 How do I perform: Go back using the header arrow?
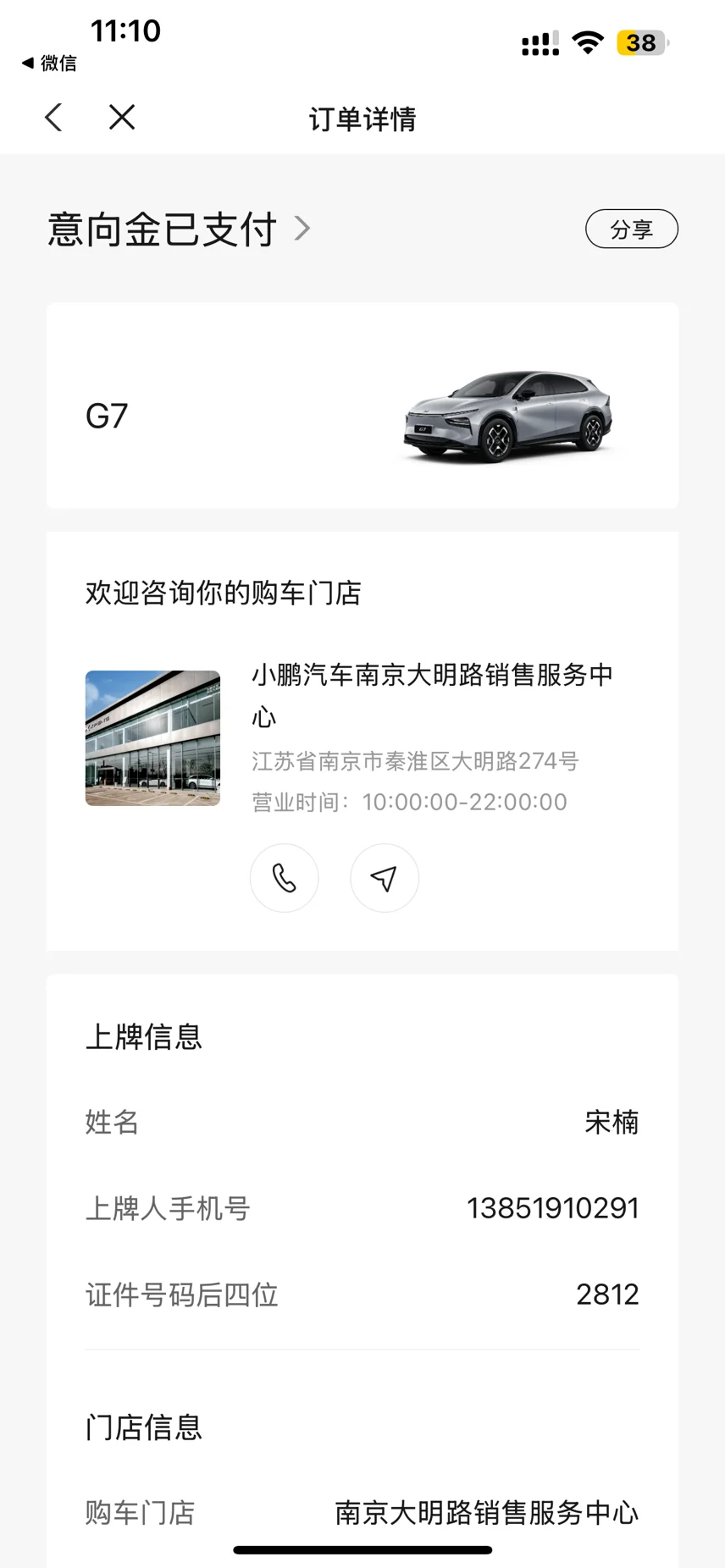[x=53, y=118]
